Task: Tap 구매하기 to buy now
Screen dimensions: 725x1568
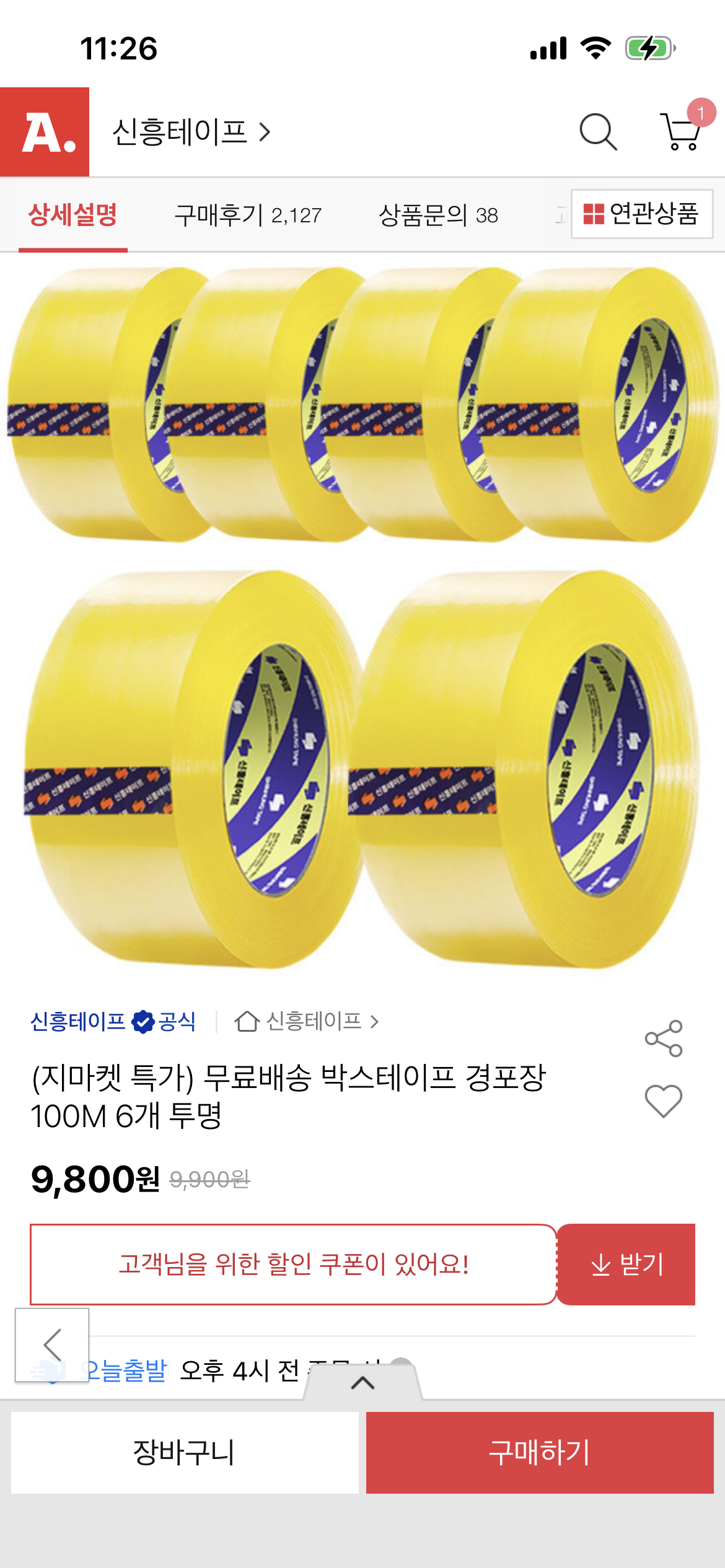Action: 540,1452
